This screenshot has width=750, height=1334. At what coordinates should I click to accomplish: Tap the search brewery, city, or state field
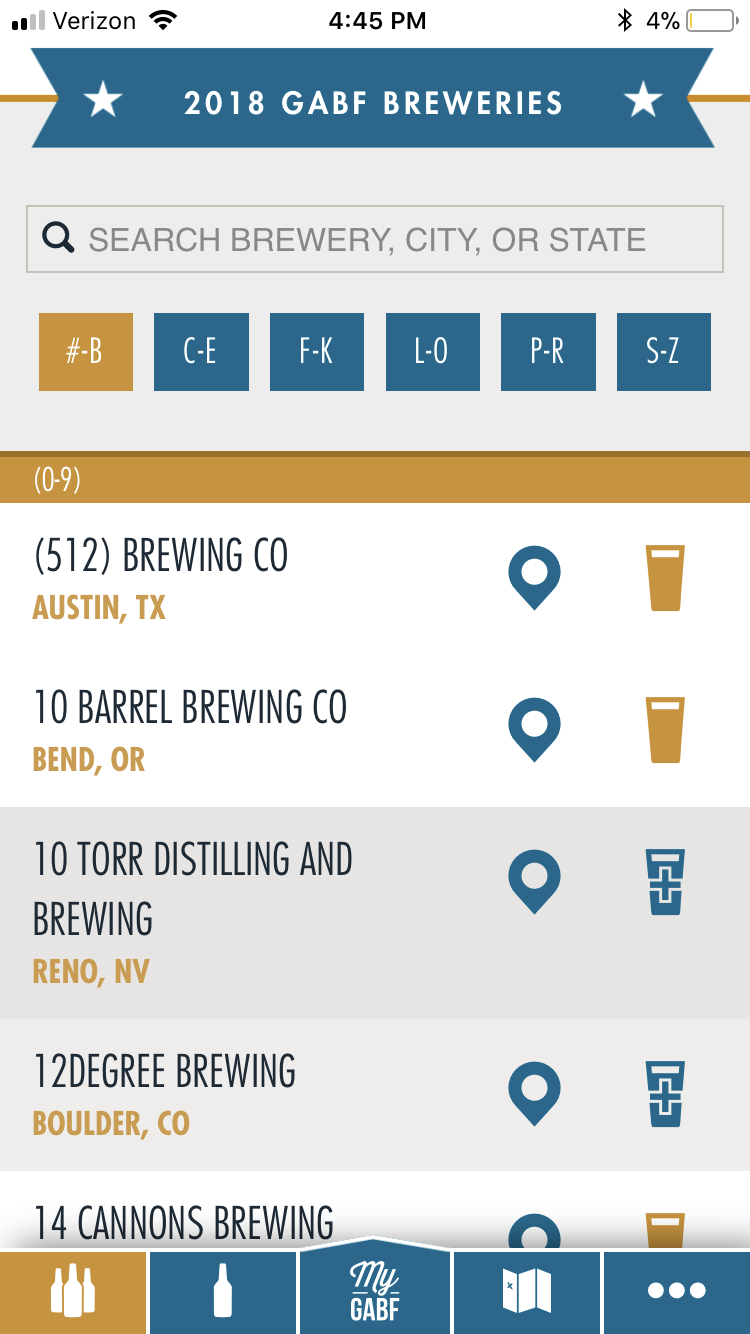374,239
